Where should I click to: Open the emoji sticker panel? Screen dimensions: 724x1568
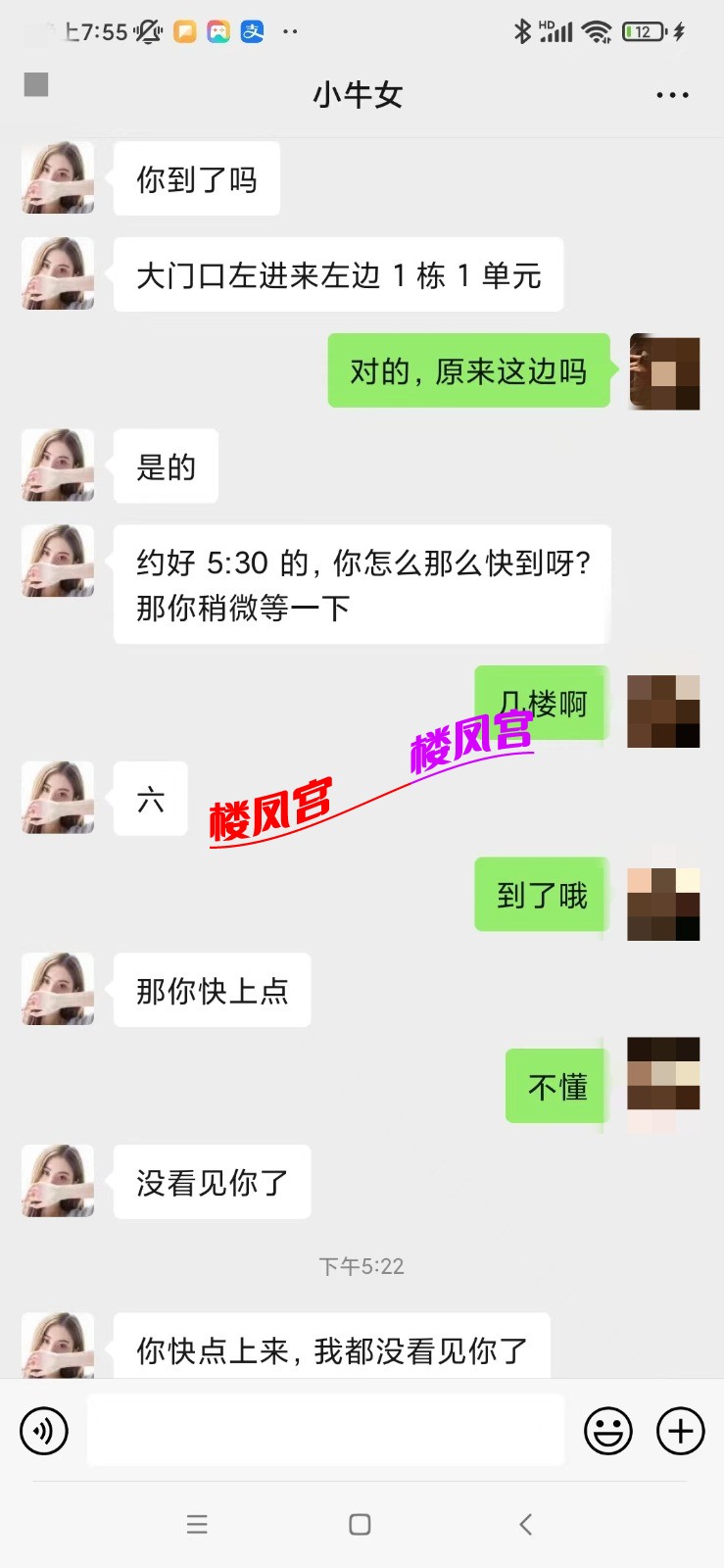(607, 1431)
